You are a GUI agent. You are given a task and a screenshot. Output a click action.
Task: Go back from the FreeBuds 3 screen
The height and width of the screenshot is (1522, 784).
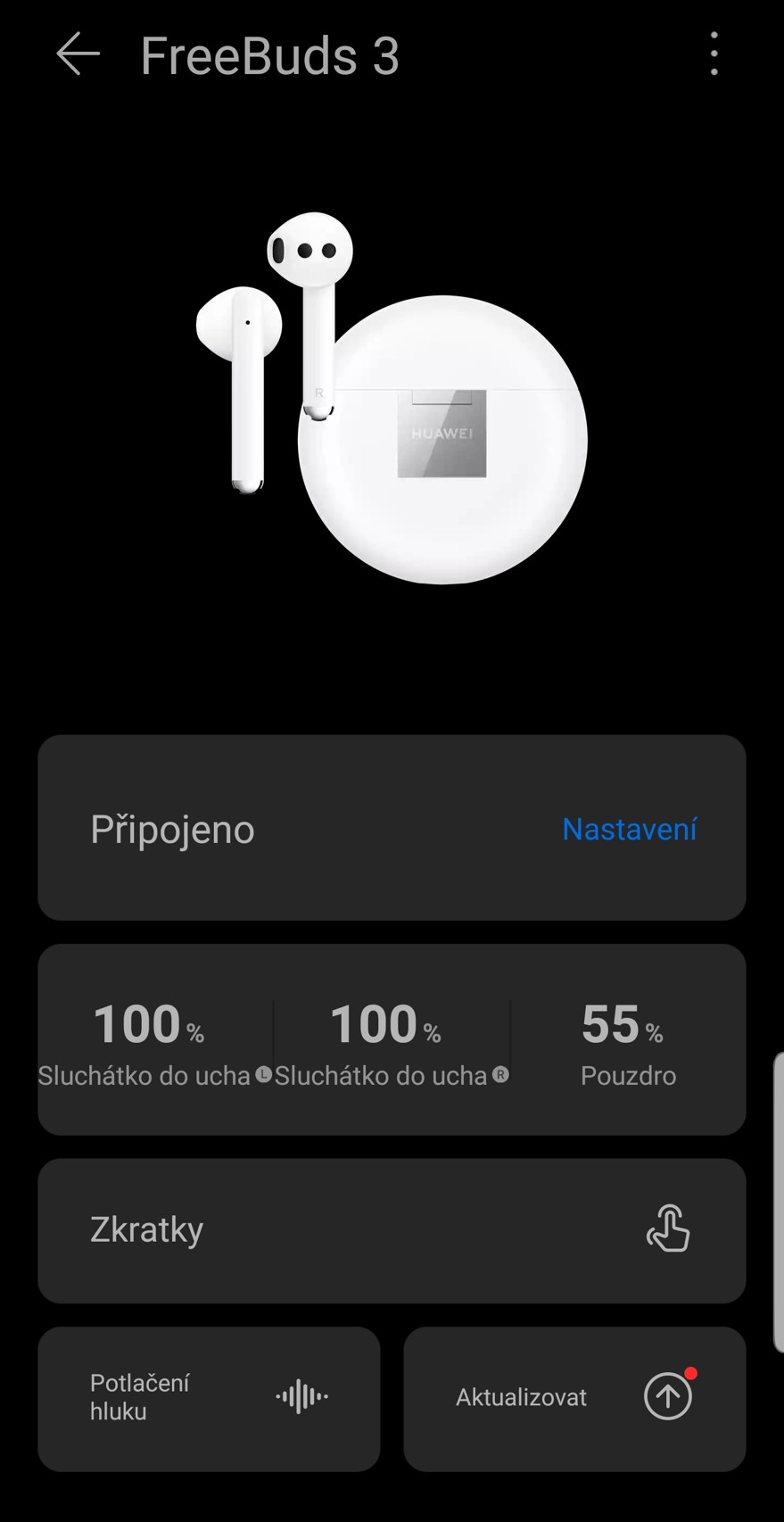pos(78,55)
